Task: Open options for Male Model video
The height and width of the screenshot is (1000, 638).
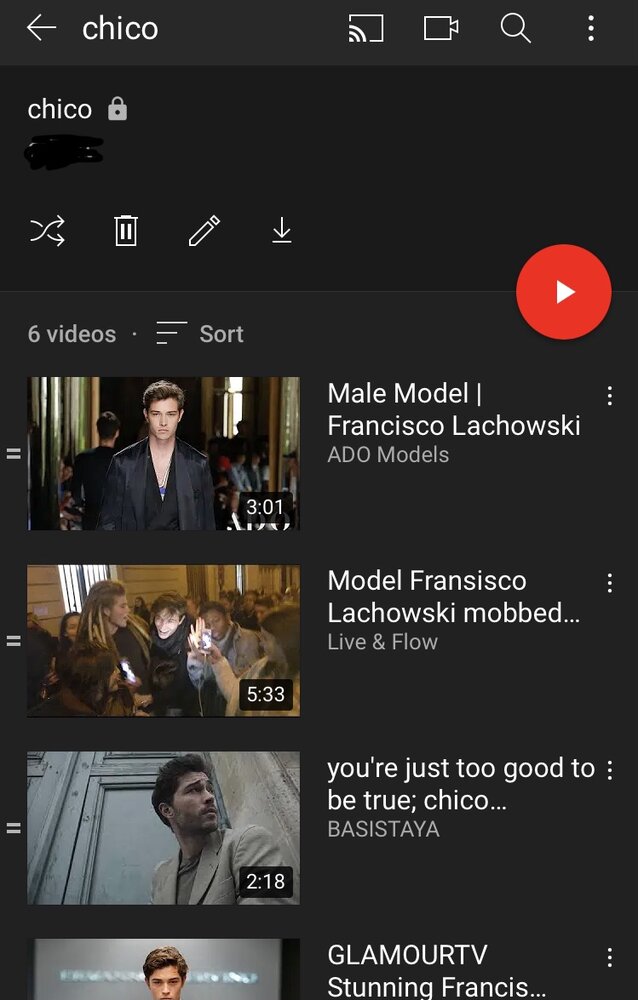Action: click(x=609, y=396)
